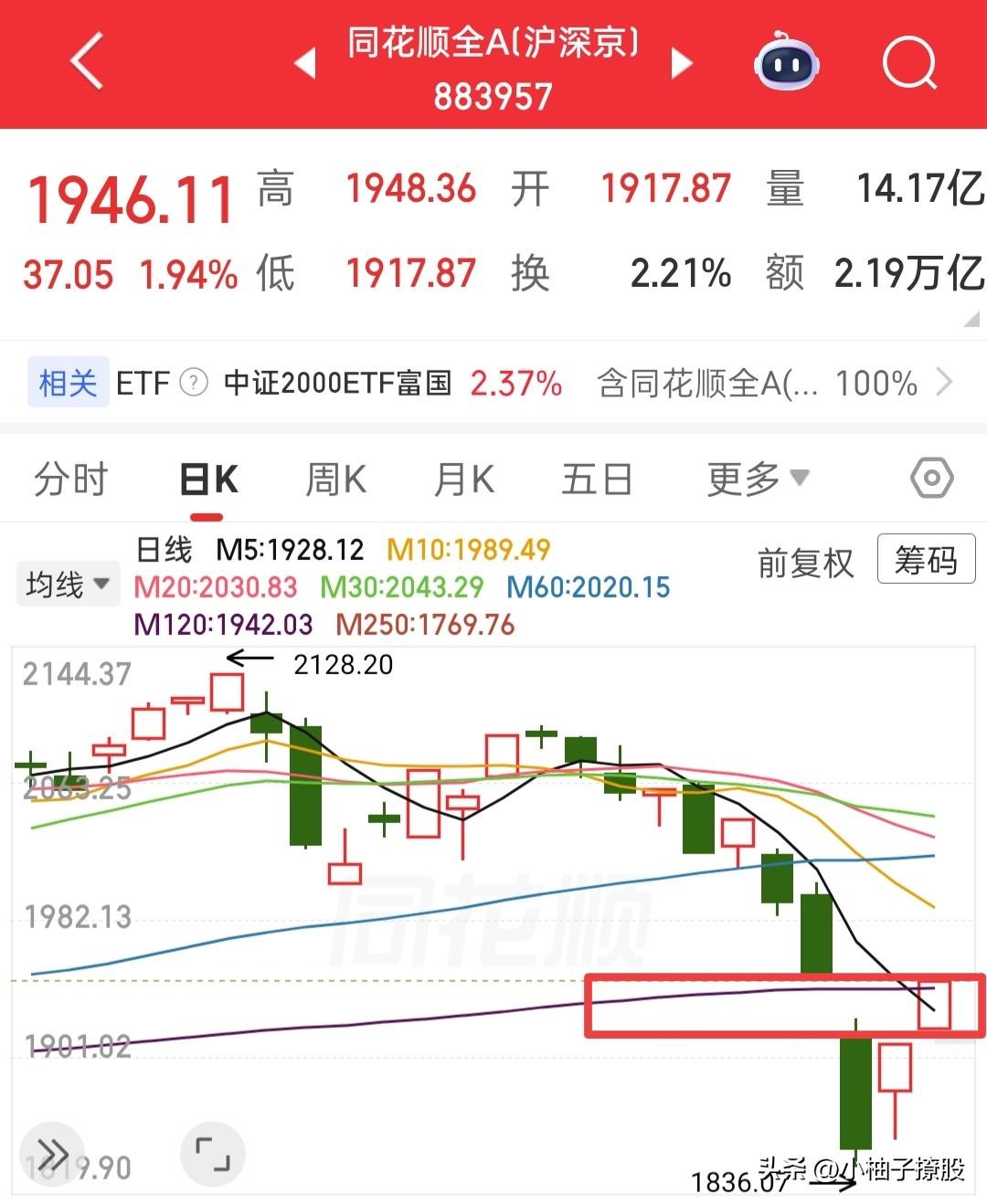The image size is (987, 1204).
Task: Open the AI robot assistant
Action: [786, 63]
